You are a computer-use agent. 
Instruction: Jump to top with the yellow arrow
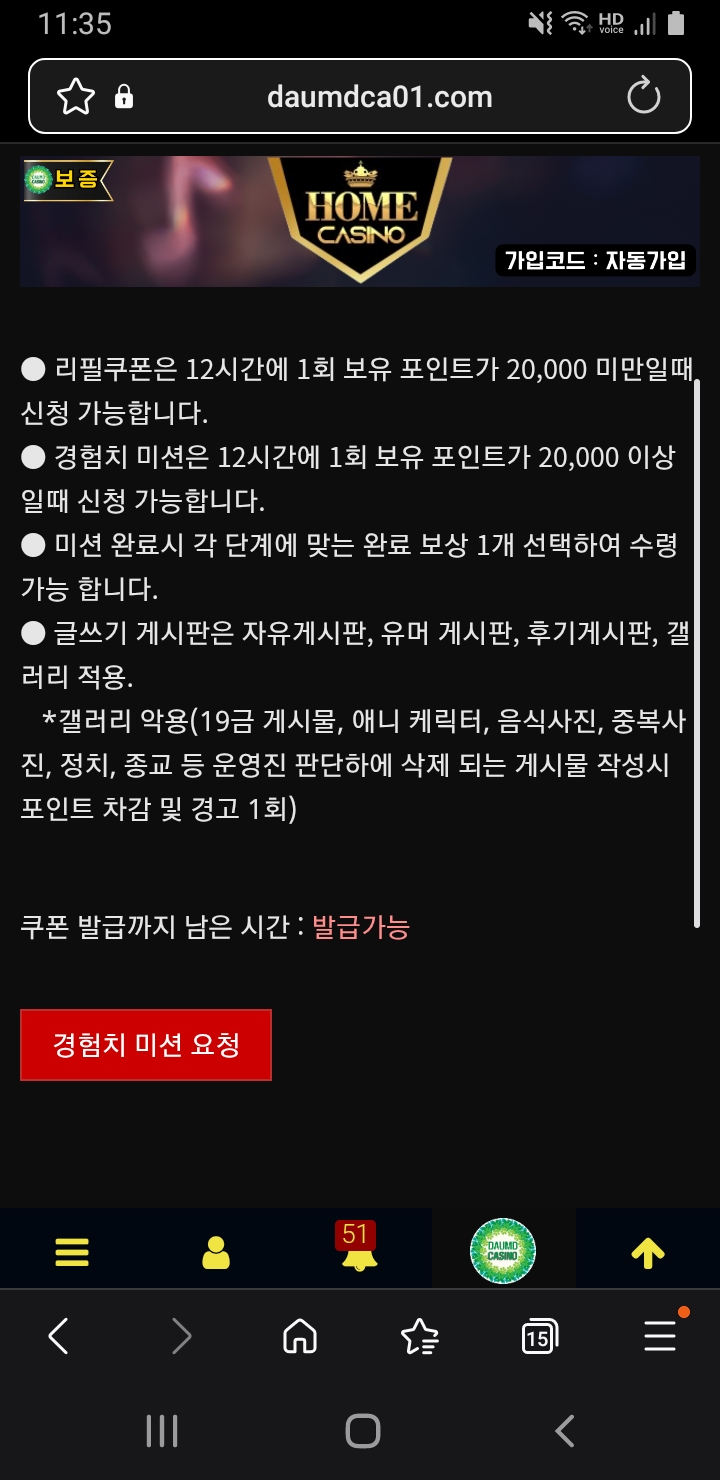coord(648,1252)
